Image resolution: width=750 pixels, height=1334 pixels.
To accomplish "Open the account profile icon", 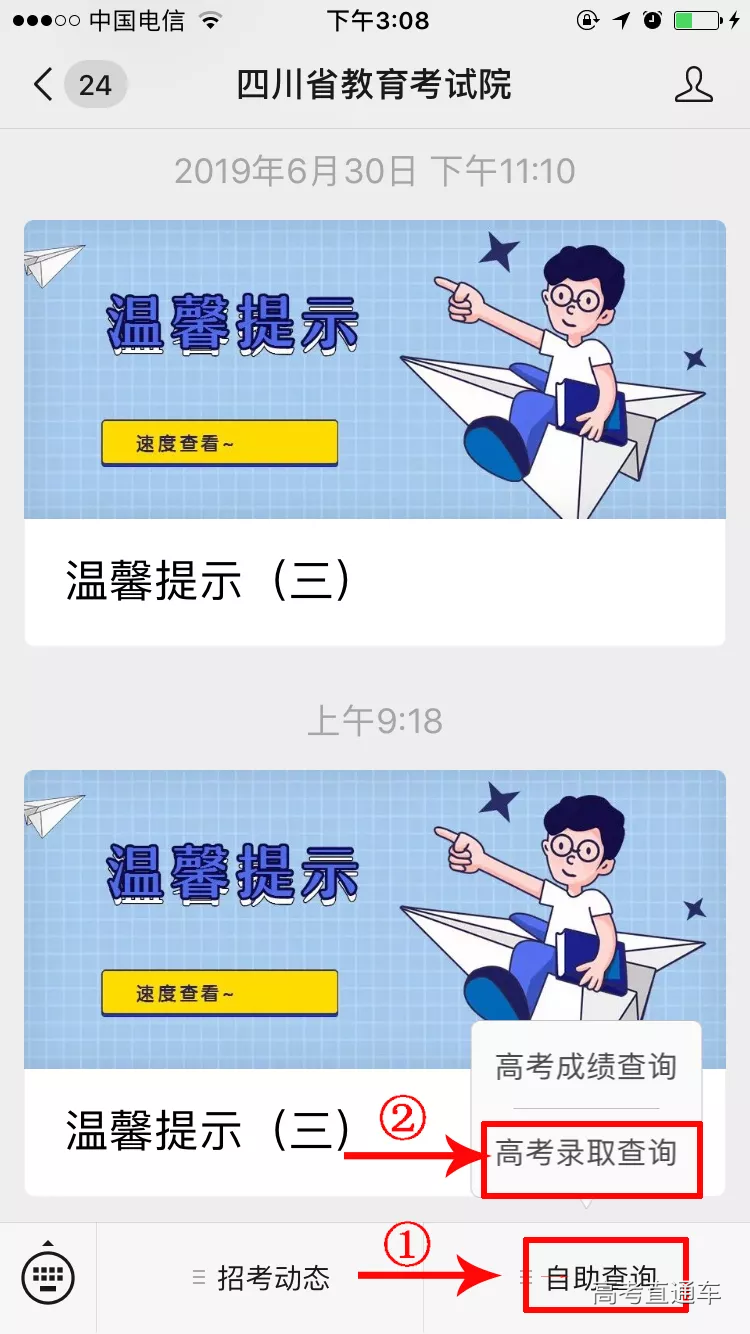I will [693, 85].
